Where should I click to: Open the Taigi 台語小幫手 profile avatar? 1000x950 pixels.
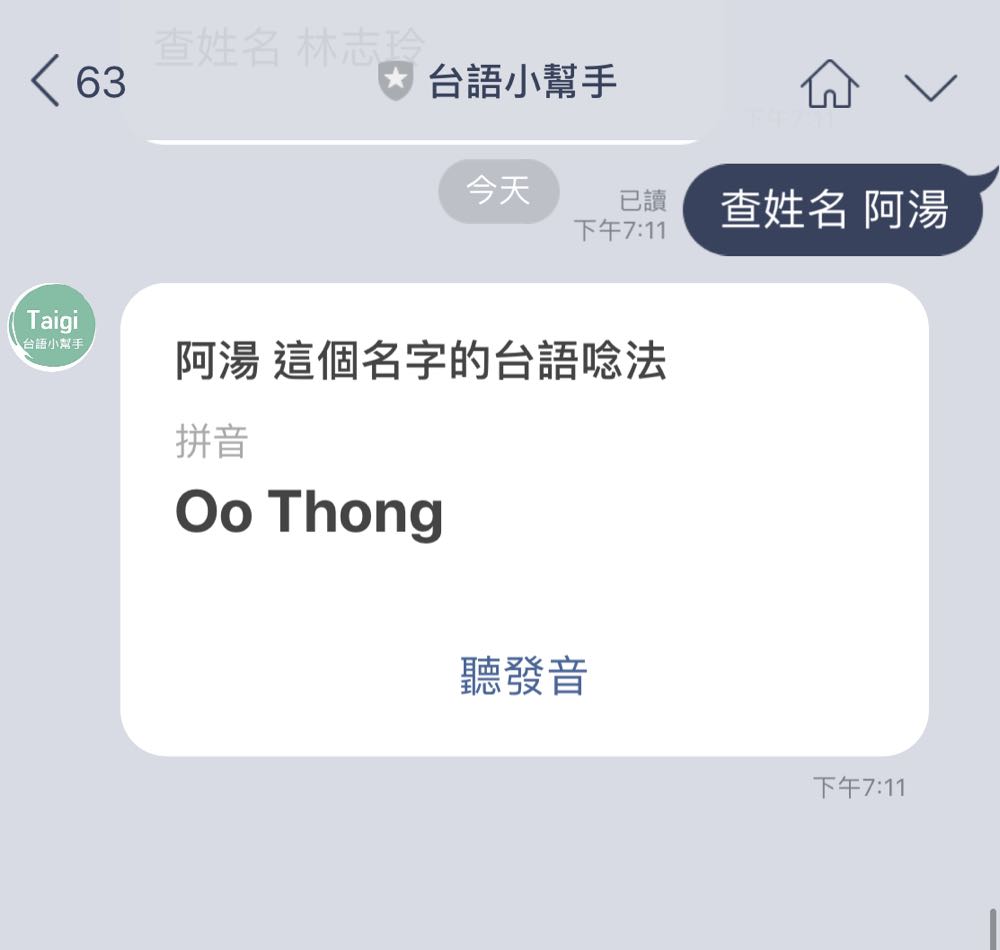pyautogui.click(x=53, y=326)
